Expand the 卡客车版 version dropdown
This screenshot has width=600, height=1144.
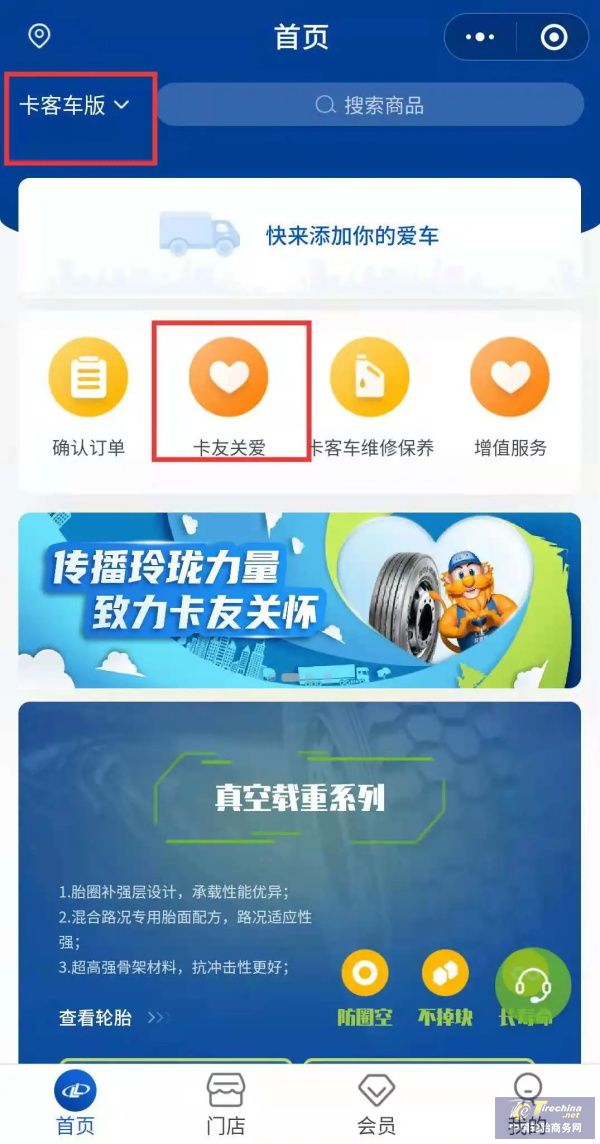(75, 106)
